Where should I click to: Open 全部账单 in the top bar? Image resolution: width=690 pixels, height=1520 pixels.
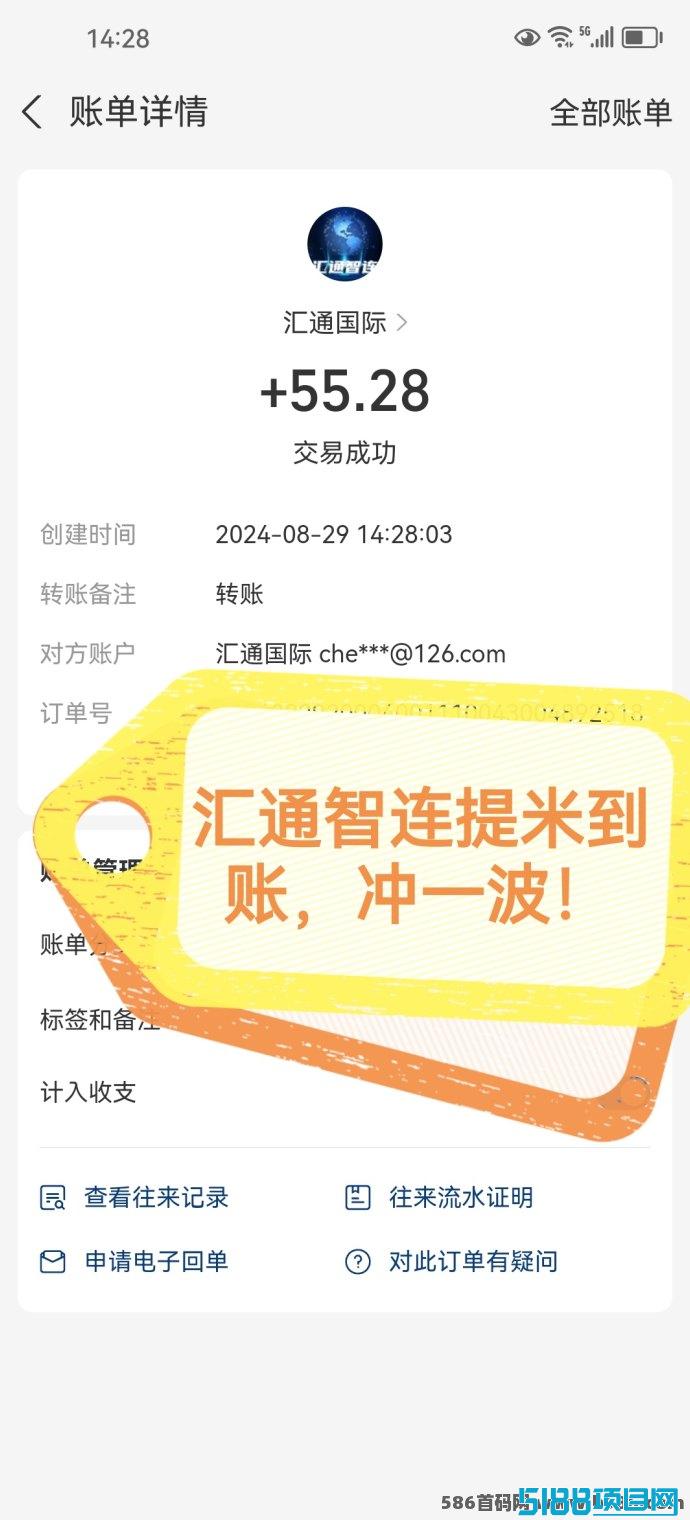click(x=610, y=112)
